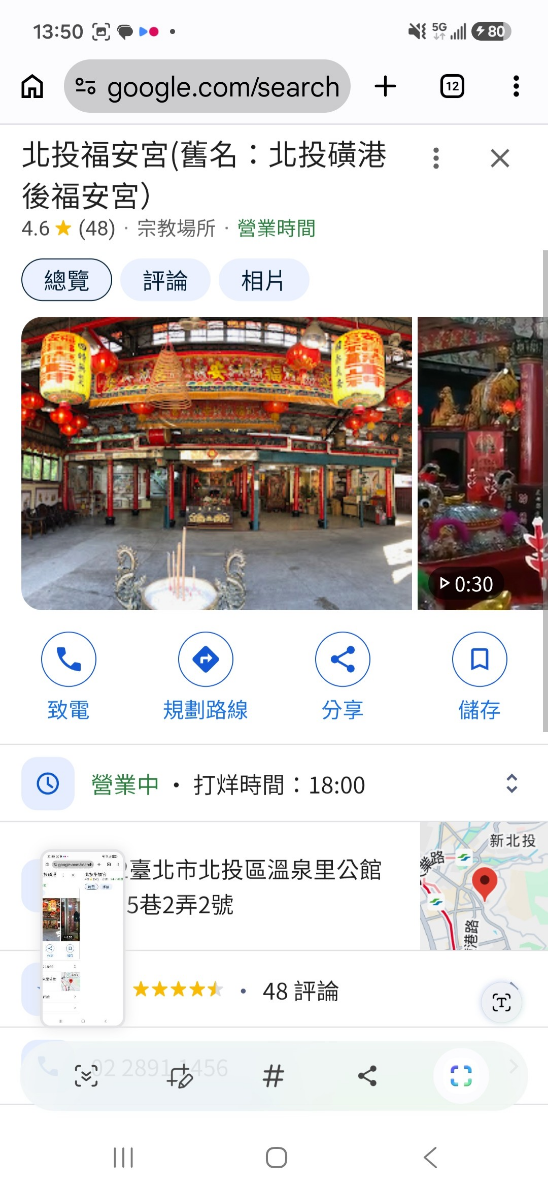Tap the google.com/search address bar
This screenshot has height=1188, width=548.
click(x=207, y=86)
